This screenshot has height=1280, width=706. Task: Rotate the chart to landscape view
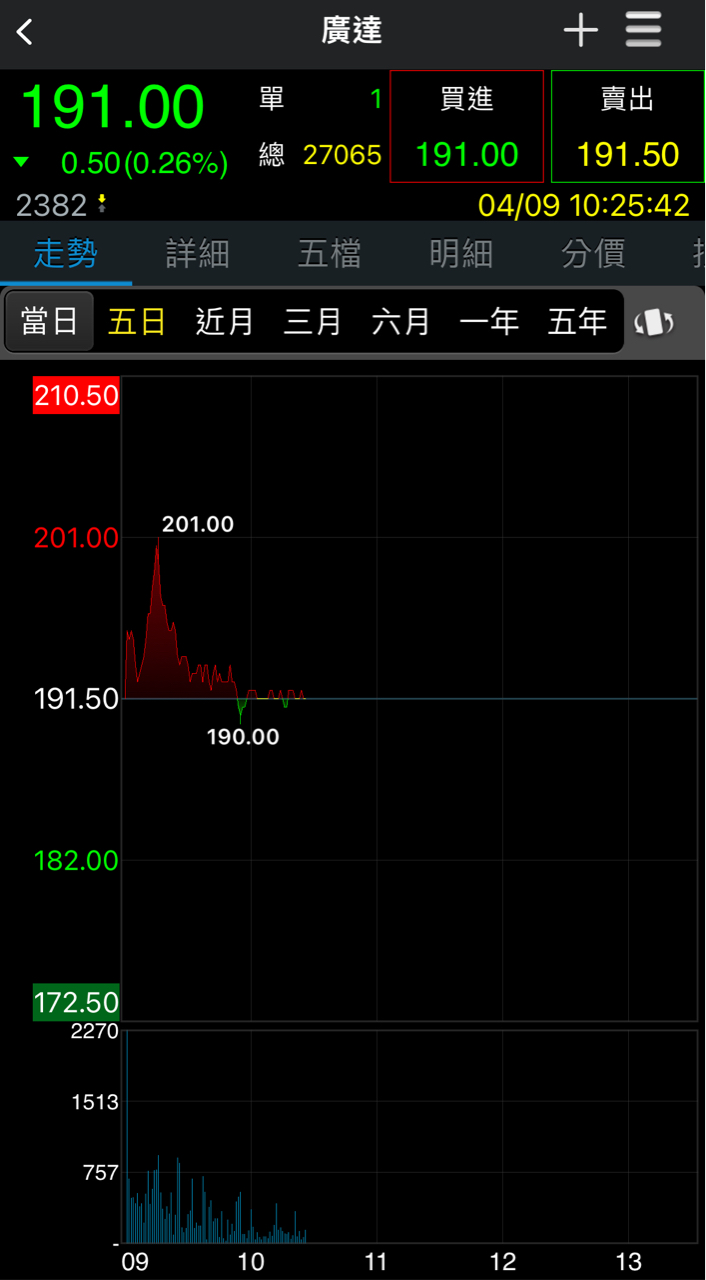pyautogui.click(x=655, y=322)
